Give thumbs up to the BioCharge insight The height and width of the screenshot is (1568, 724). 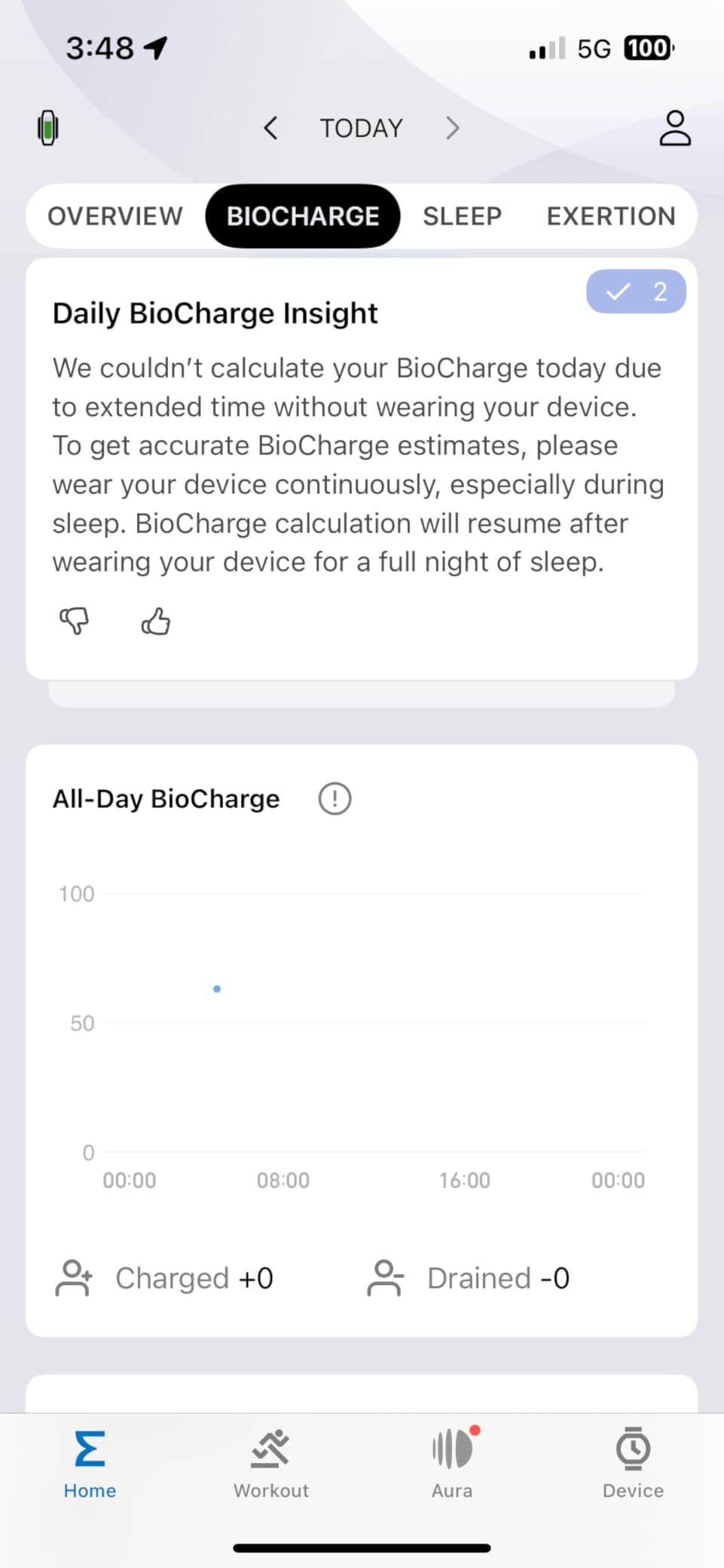[x=155, y=621]
